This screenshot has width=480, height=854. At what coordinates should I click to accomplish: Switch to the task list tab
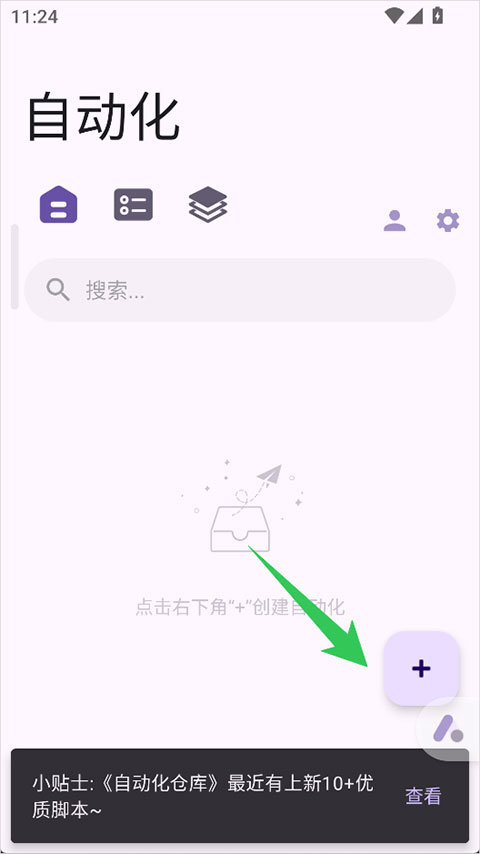click(133, 205)
